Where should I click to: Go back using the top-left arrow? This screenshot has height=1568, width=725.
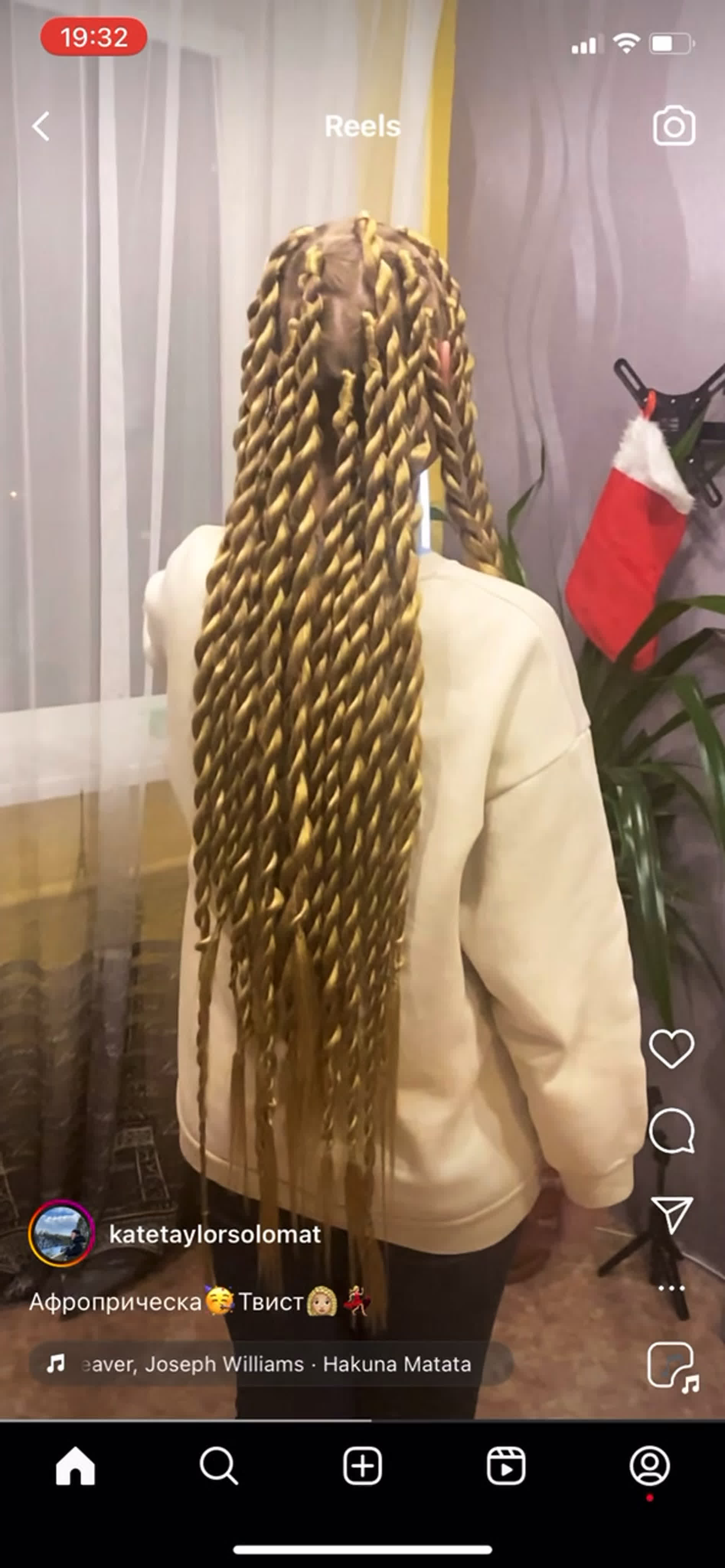click(x=41, y=126)
